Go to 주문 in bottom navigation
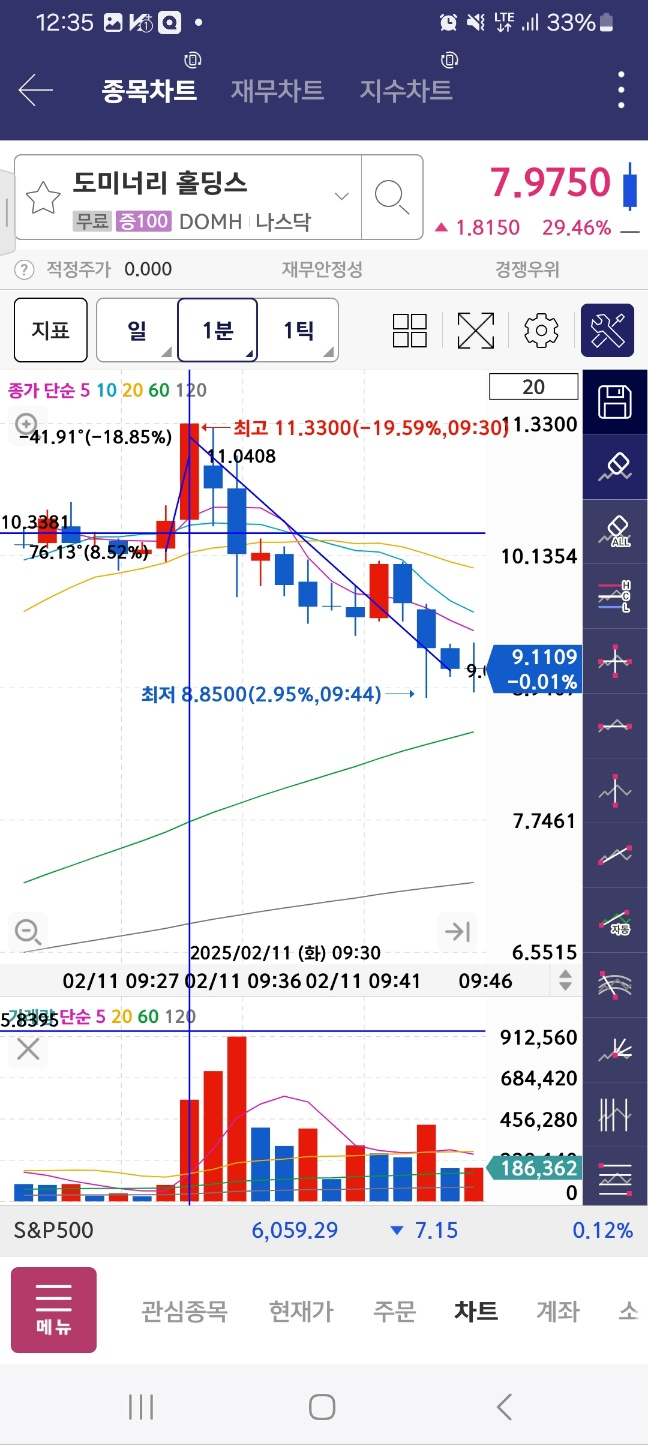The width and height of the screenshot is (648, 1445). [x=394, y=1311]
